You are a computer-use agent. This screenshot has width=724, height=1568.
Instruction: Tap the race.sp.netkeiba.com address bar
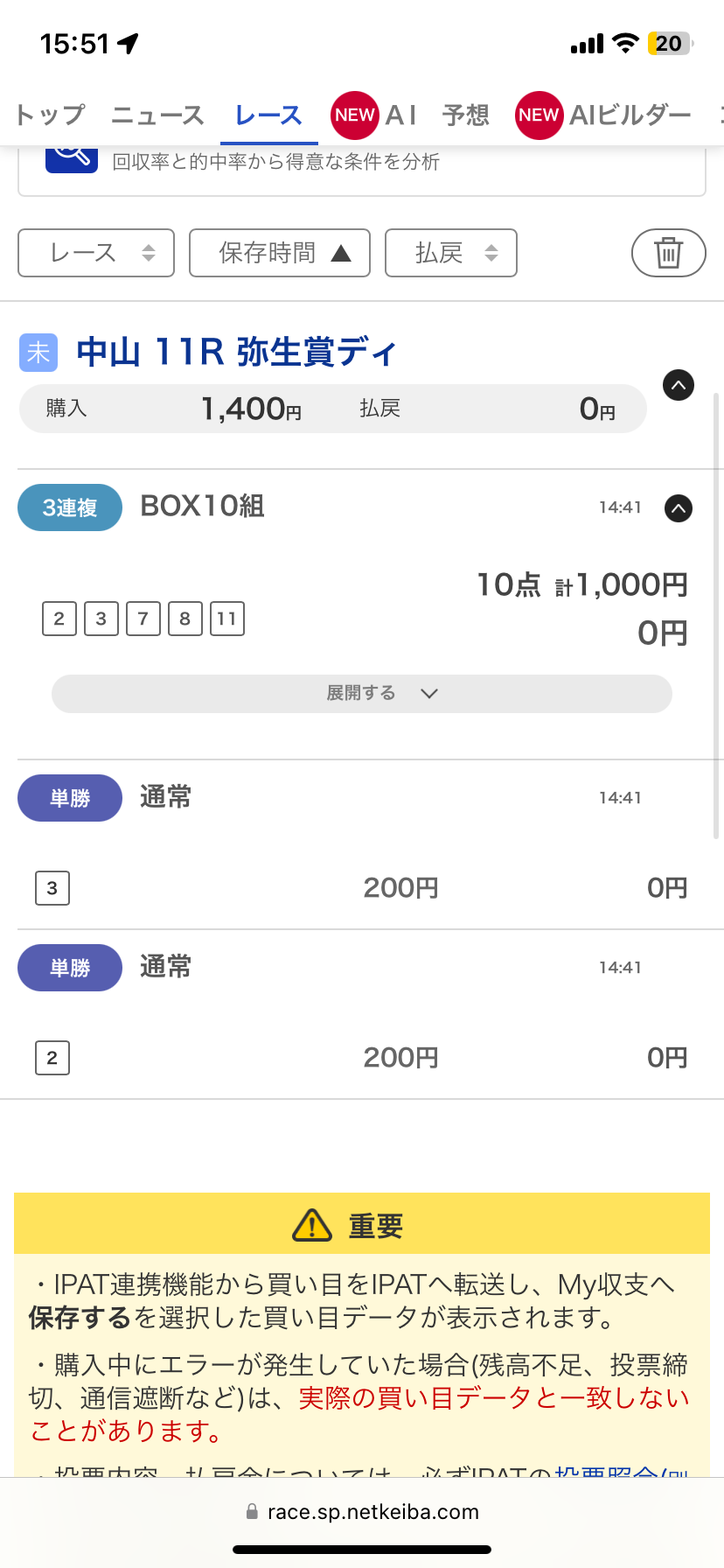(362, 1512)
